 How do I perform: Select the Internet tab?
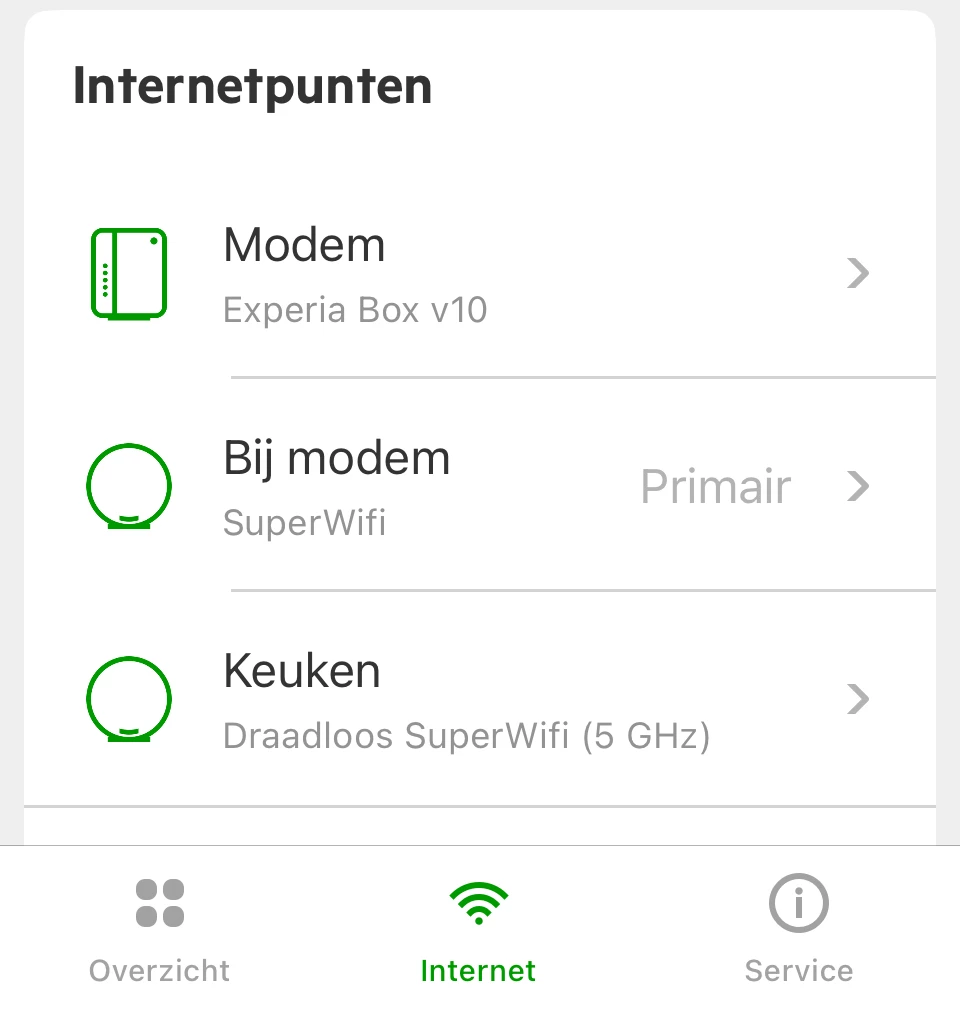tap(478, 930)
